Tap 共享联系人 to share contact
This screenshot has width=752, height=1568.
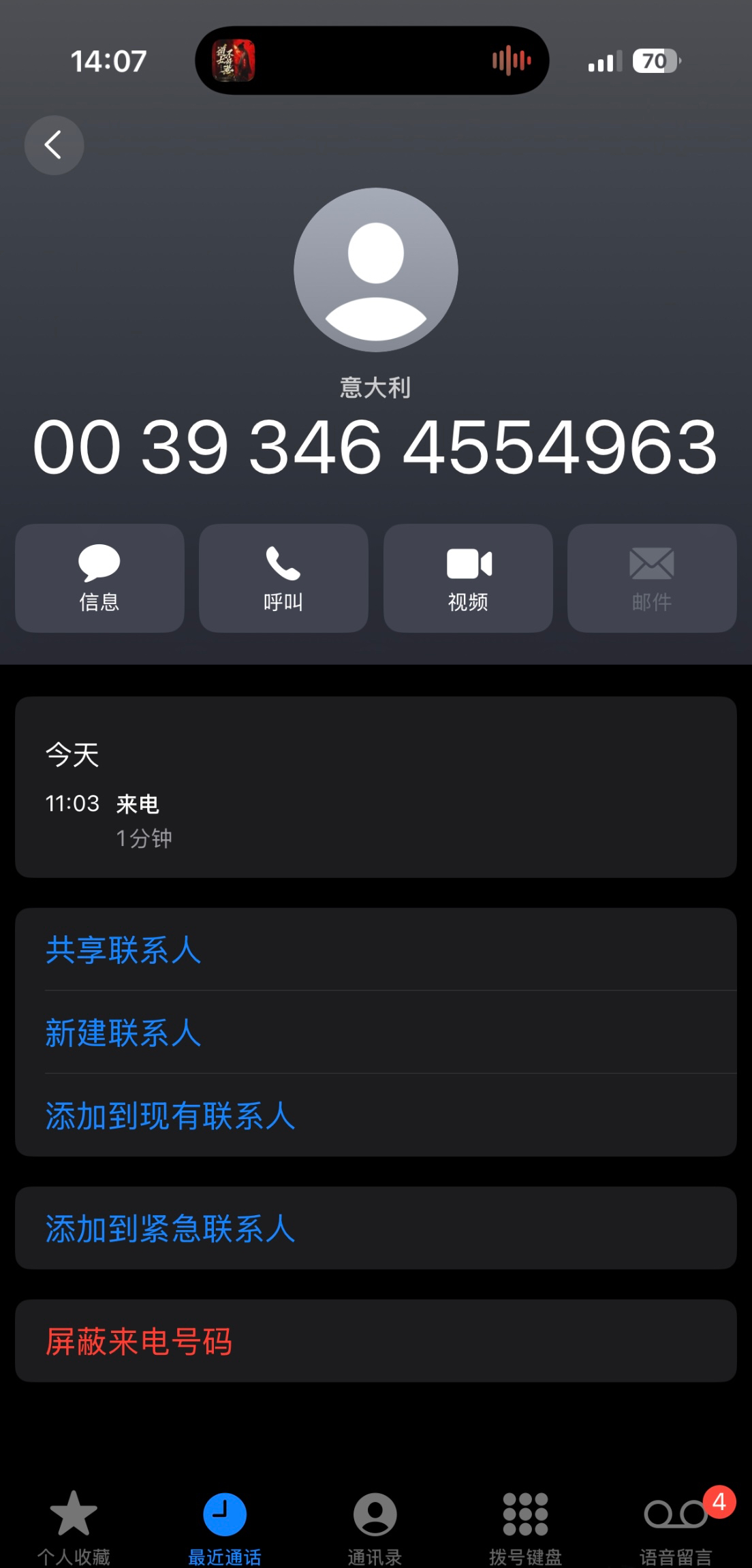[x=123, y=949]
